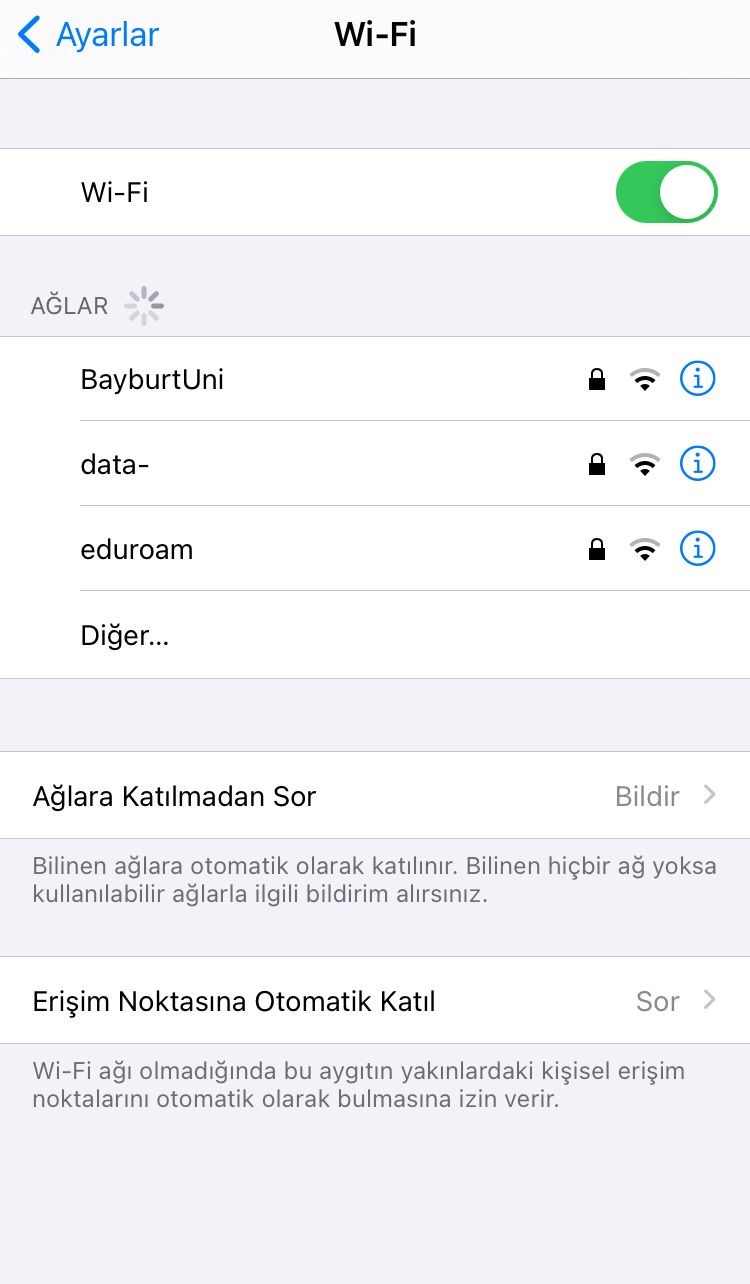Viewport: 750px width, 1284px height.
Task: Join the BayburtUni network
Action: 152,380
